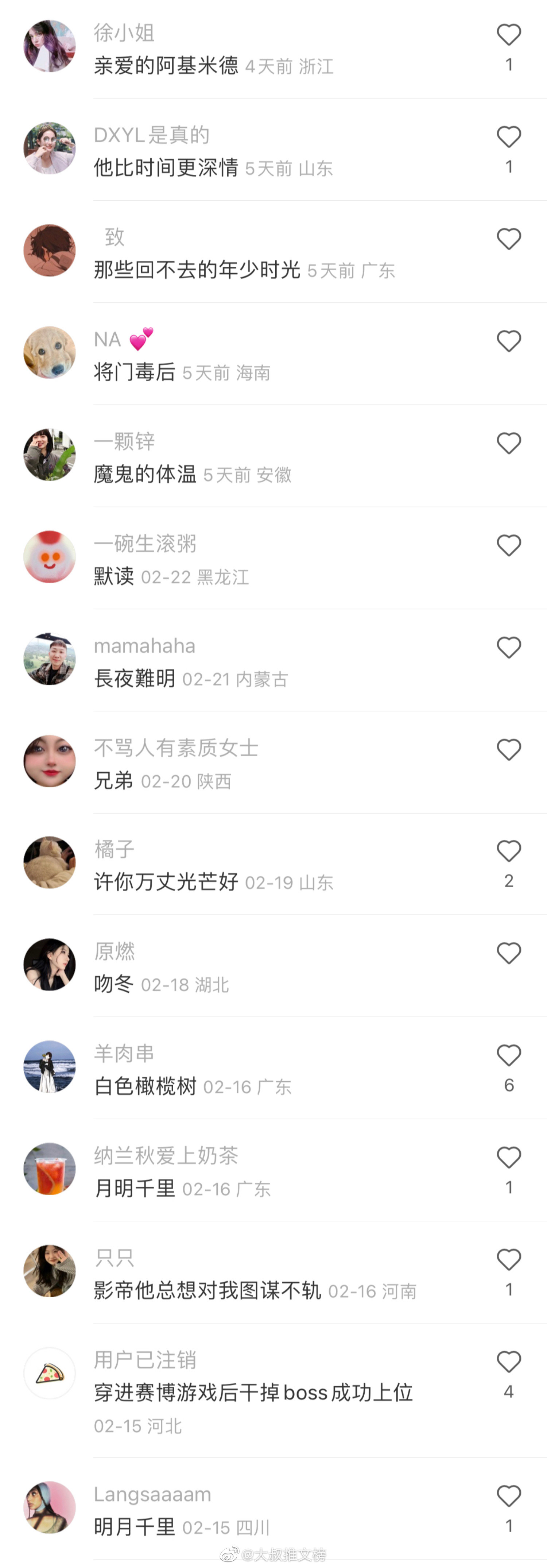Like 羊肉串's comment 白色橄榄树
The width and height of the screenshot is (547, 1568).
click(x=509, y=1055)
